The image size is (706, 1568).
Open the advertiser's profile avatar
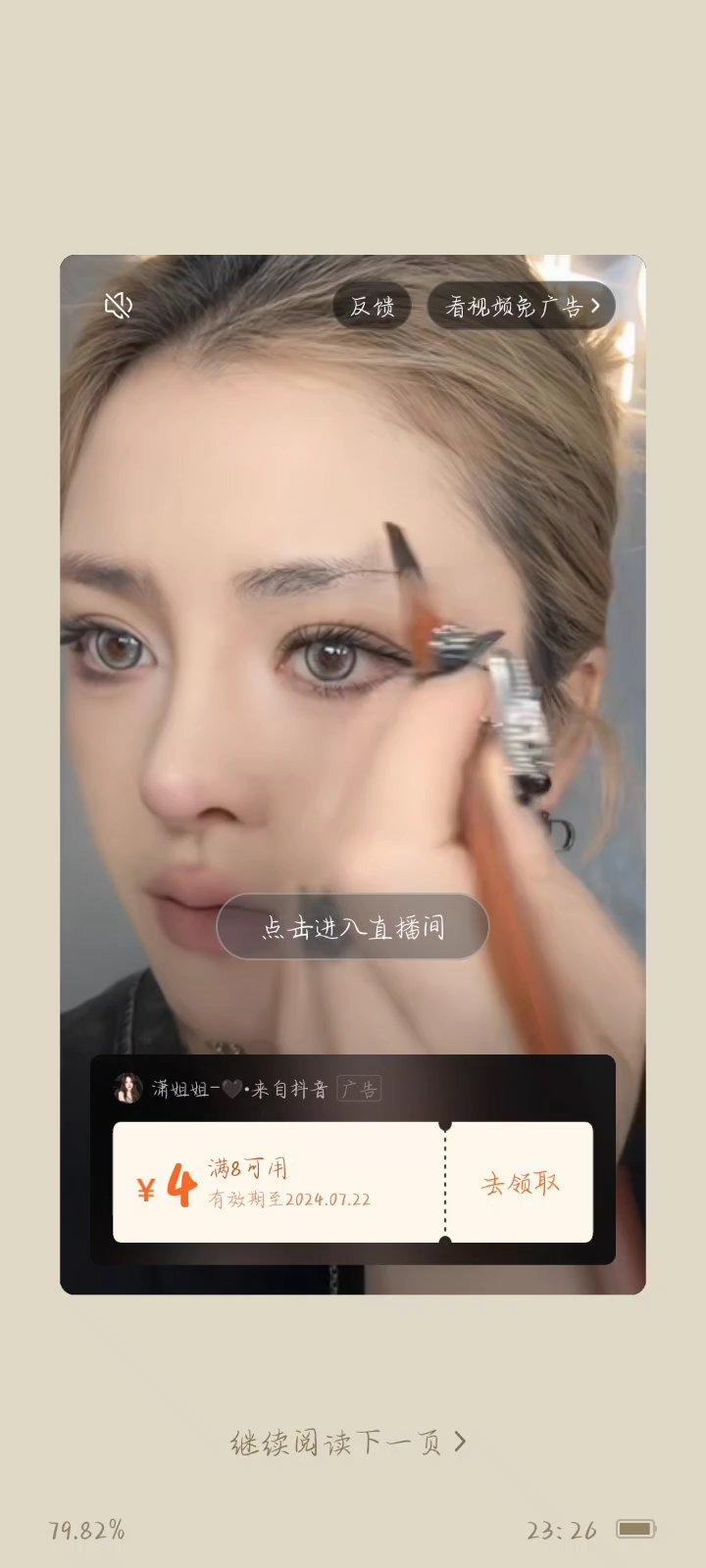pyautogui.click(x=127, y=1088)
